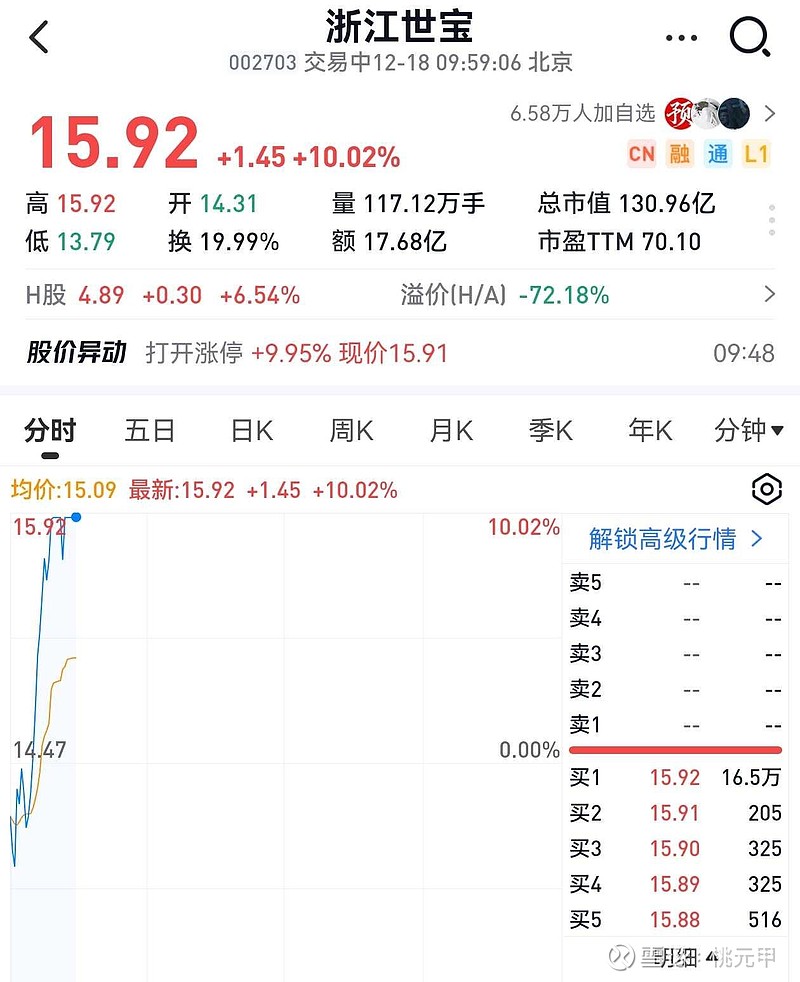
Task: Open the 股价异动 alert row
Action: click(x=400, y=353)
